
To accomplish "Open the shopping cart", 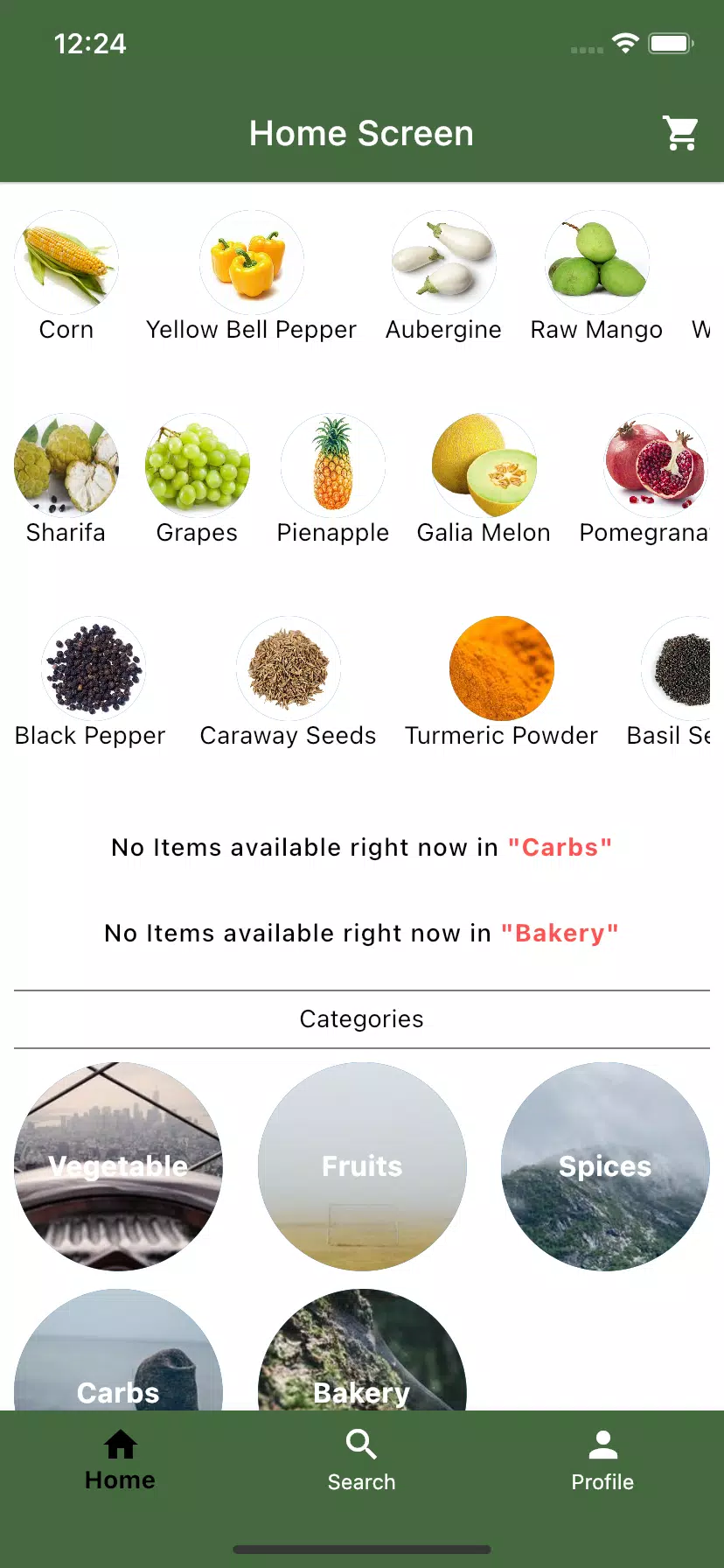I will pos(680,133).
